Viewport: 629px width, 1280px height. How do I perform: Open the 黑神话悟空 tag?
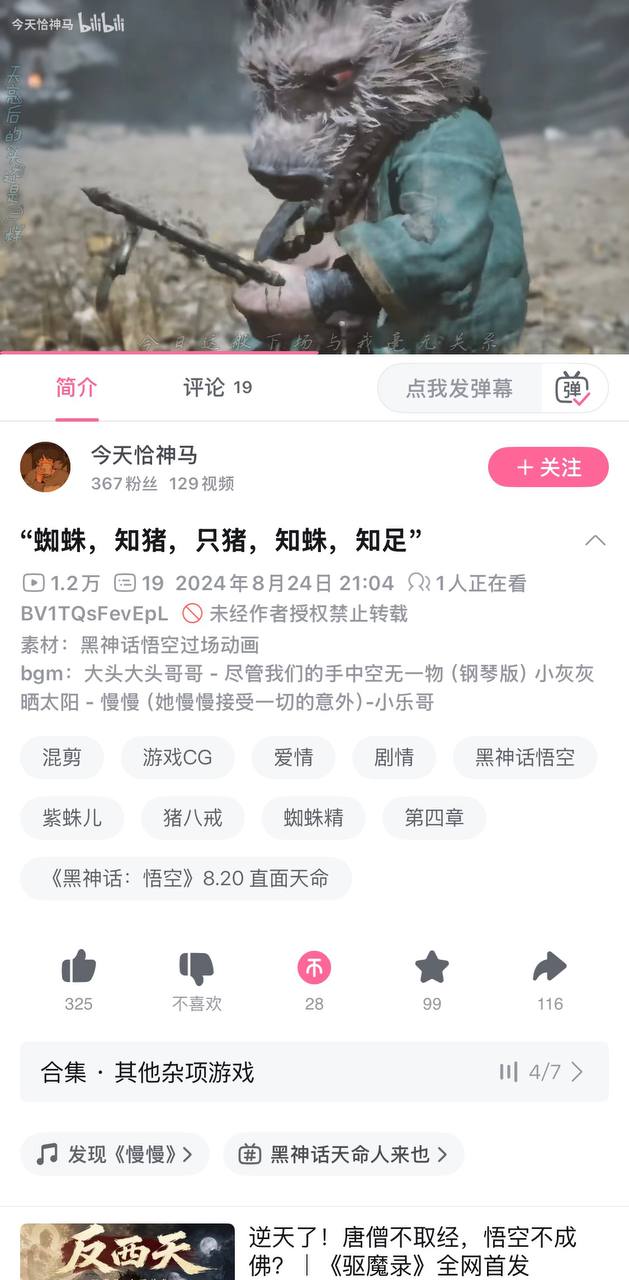pyautogui.click(x=525, y=757)
